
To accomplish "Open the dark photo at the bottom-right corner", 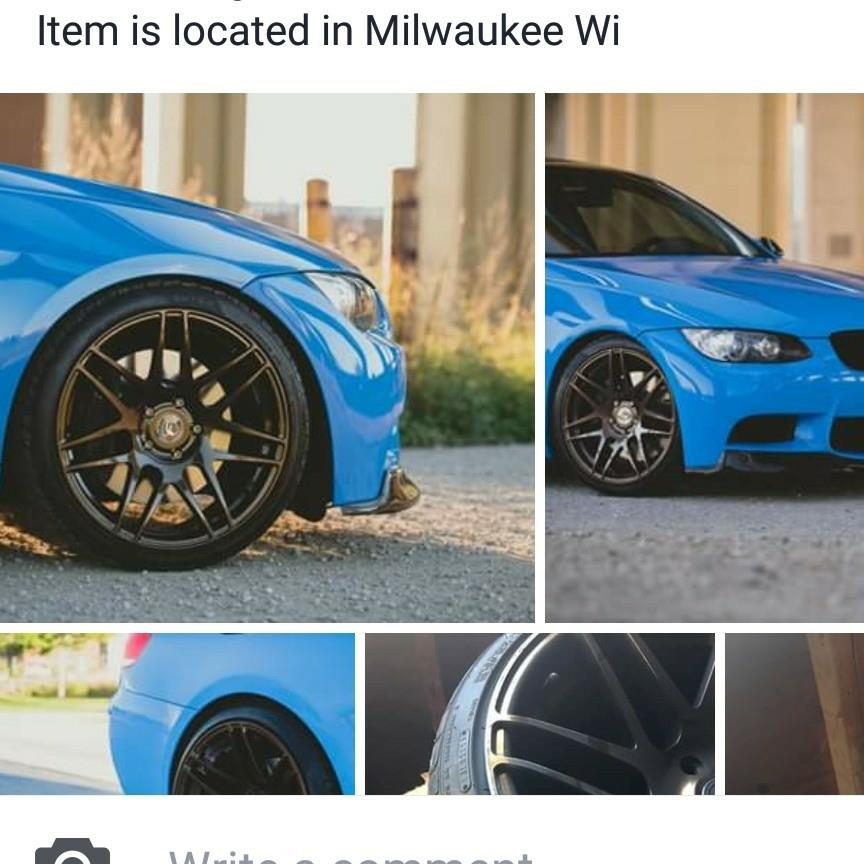I will 794,713.
